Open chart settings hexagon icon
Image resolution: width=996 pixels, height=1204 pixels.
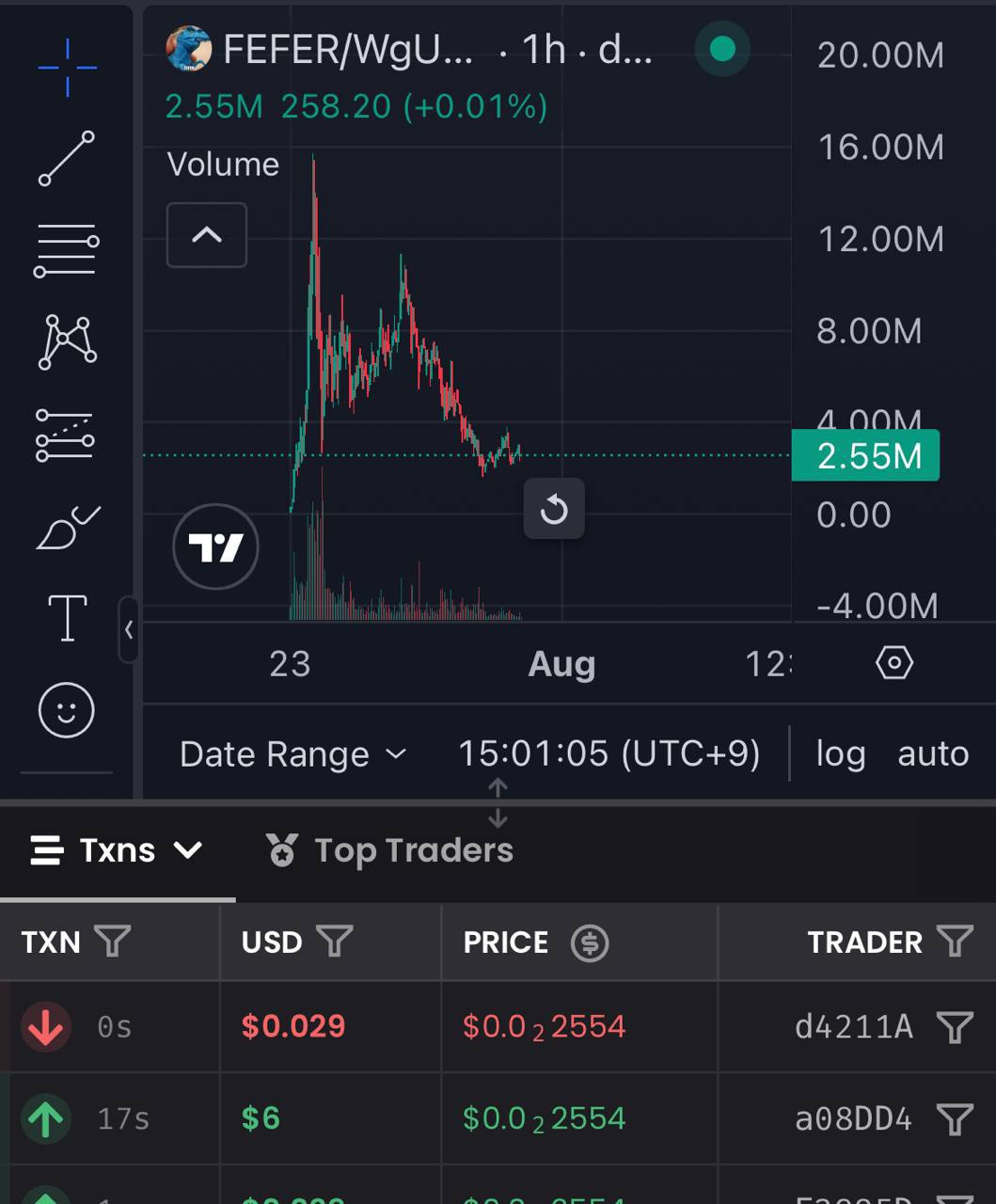click(893, 663)
